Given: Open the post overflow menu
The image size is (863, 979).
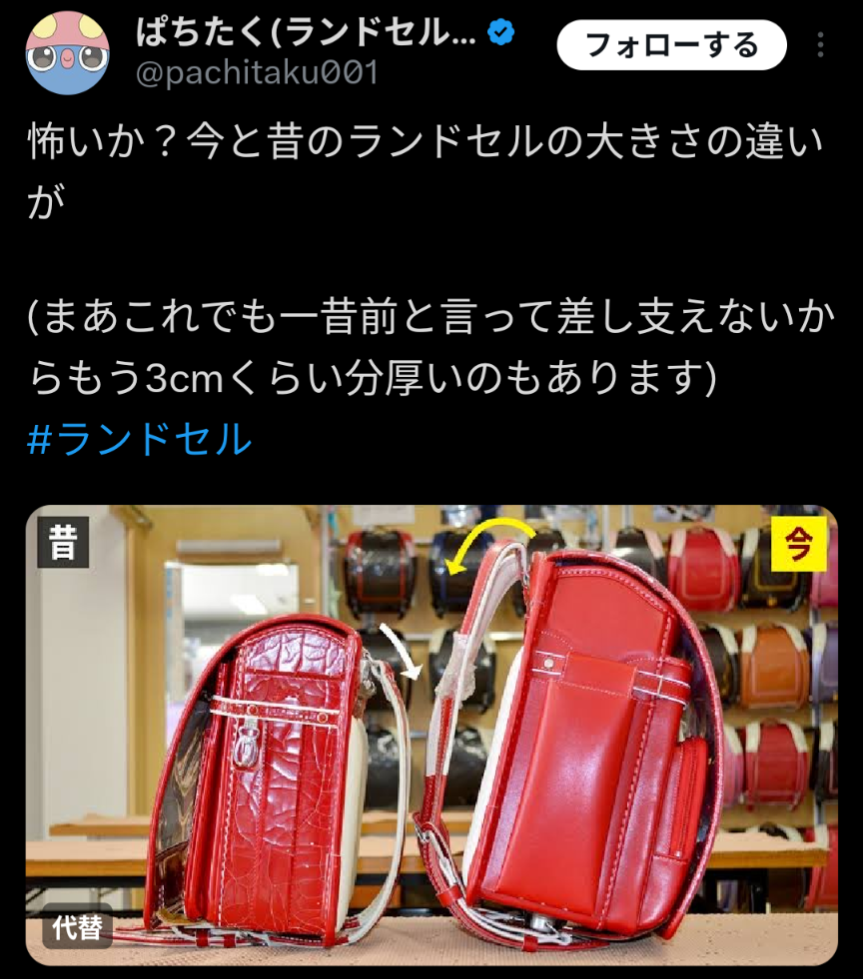Looking at the screenshot, I should point(820,46).
